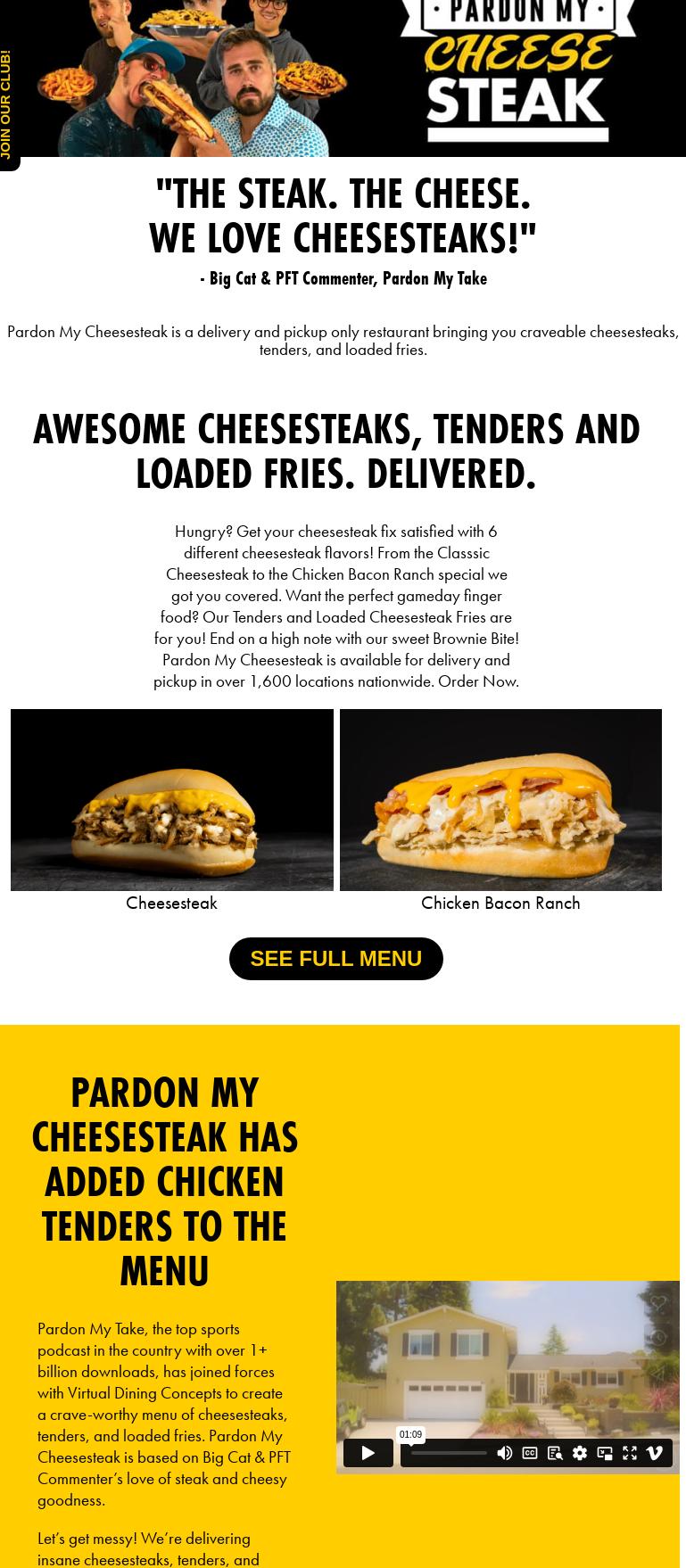686x1568 pixels.
Task: Open the JOIN OUR CLUB side tab
Action: (x=9, y=101)
